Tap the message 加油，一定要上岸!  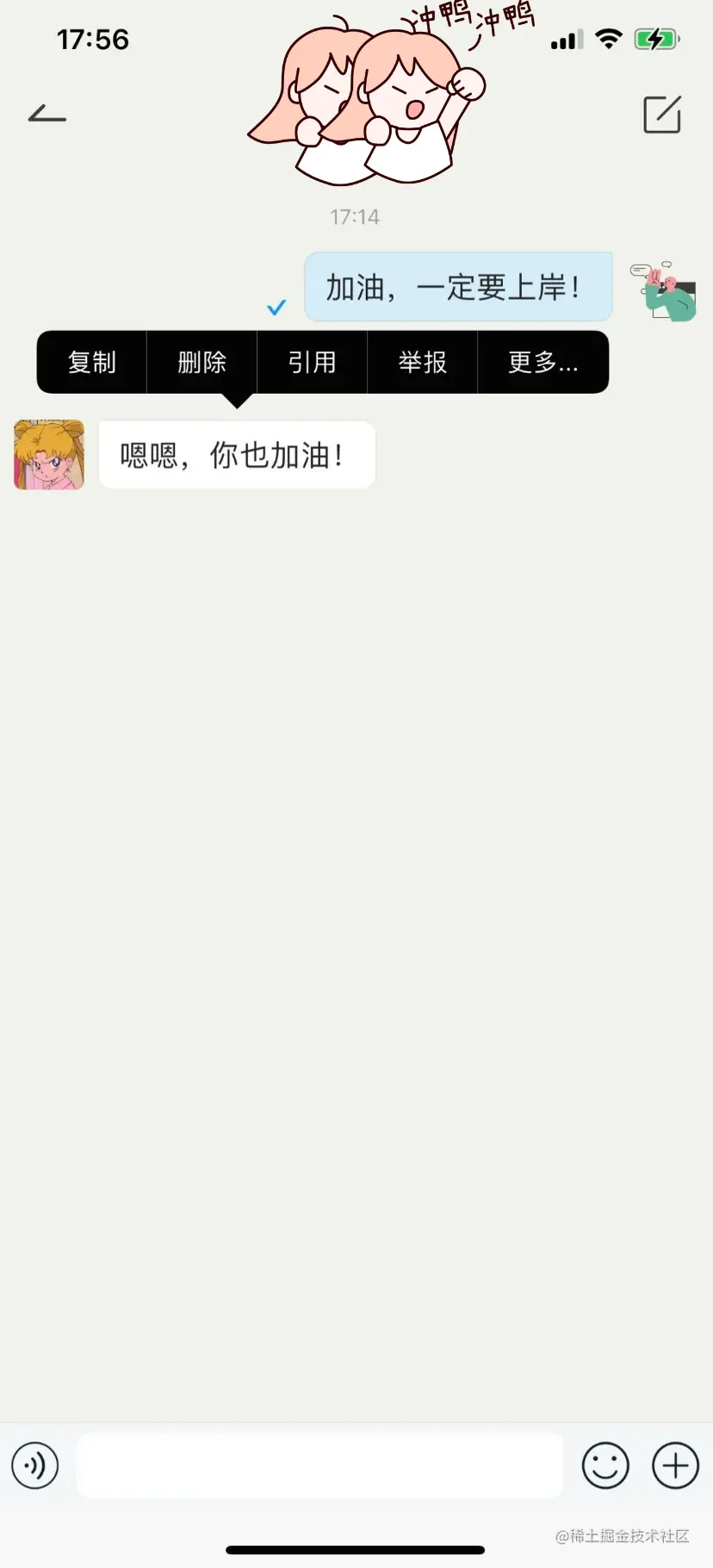pos(458,286)
